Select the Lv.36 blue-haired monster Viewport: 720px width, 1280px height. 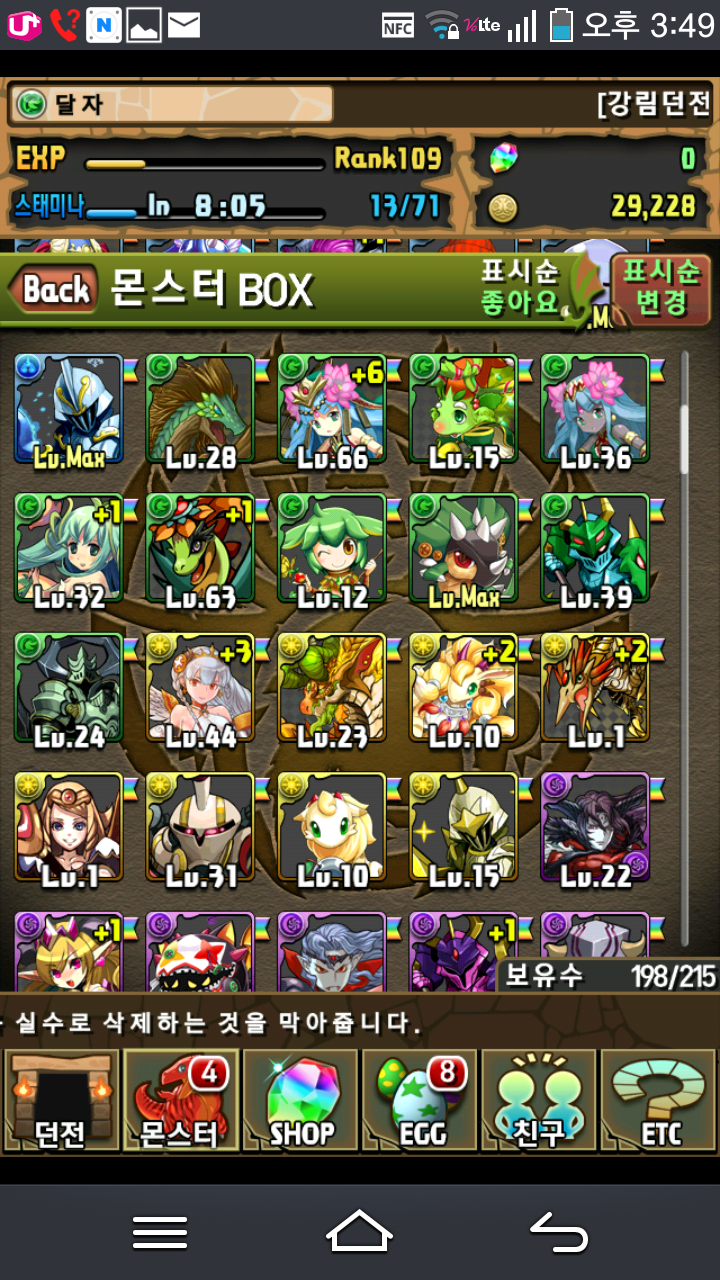595,410
